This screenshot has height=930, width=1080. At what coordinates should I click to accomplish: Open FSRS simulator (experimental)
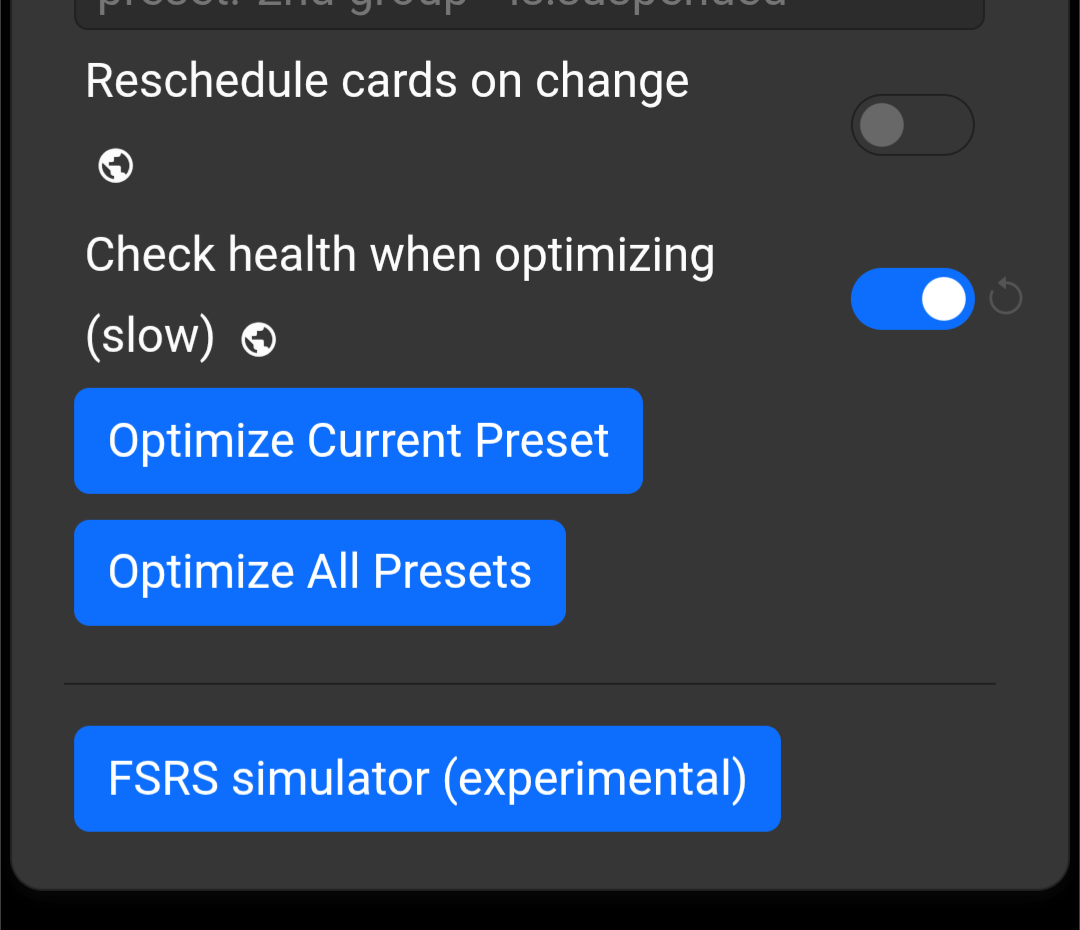tap(427, 779)
